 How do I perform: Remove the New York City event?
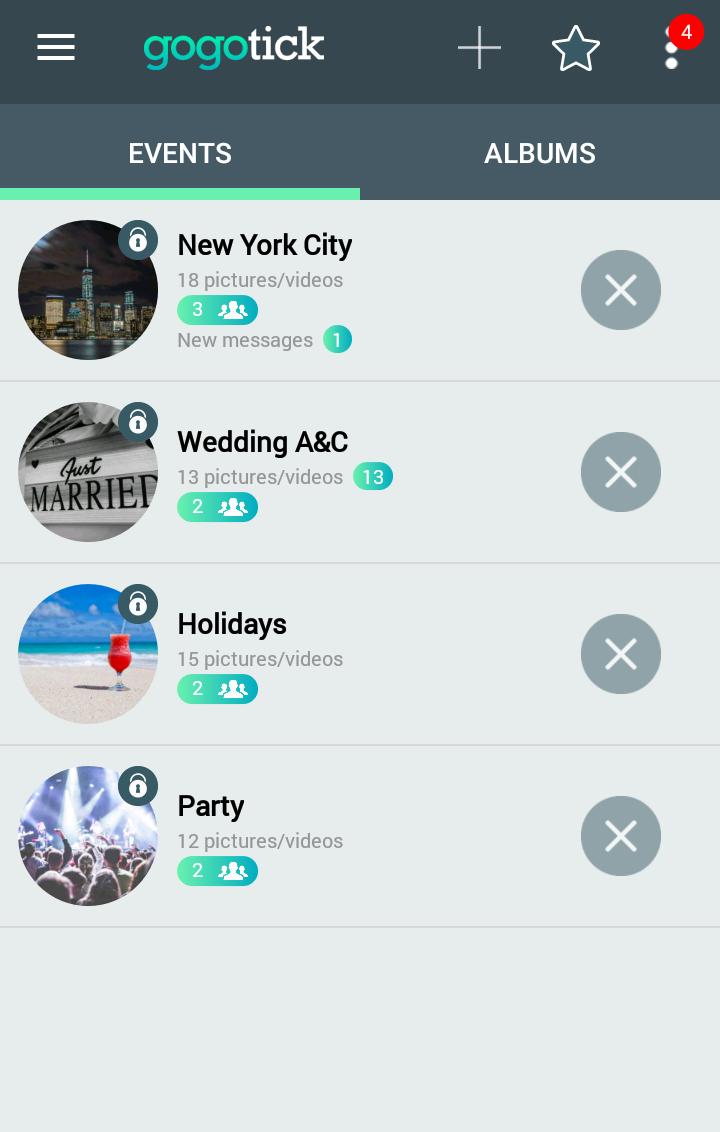pos(621,290)
